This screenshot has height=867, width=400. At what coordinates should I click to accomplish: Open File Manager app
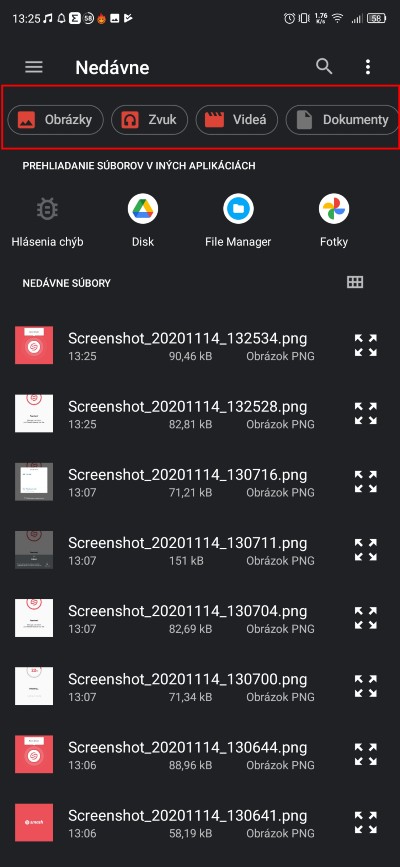coord(238,220)
